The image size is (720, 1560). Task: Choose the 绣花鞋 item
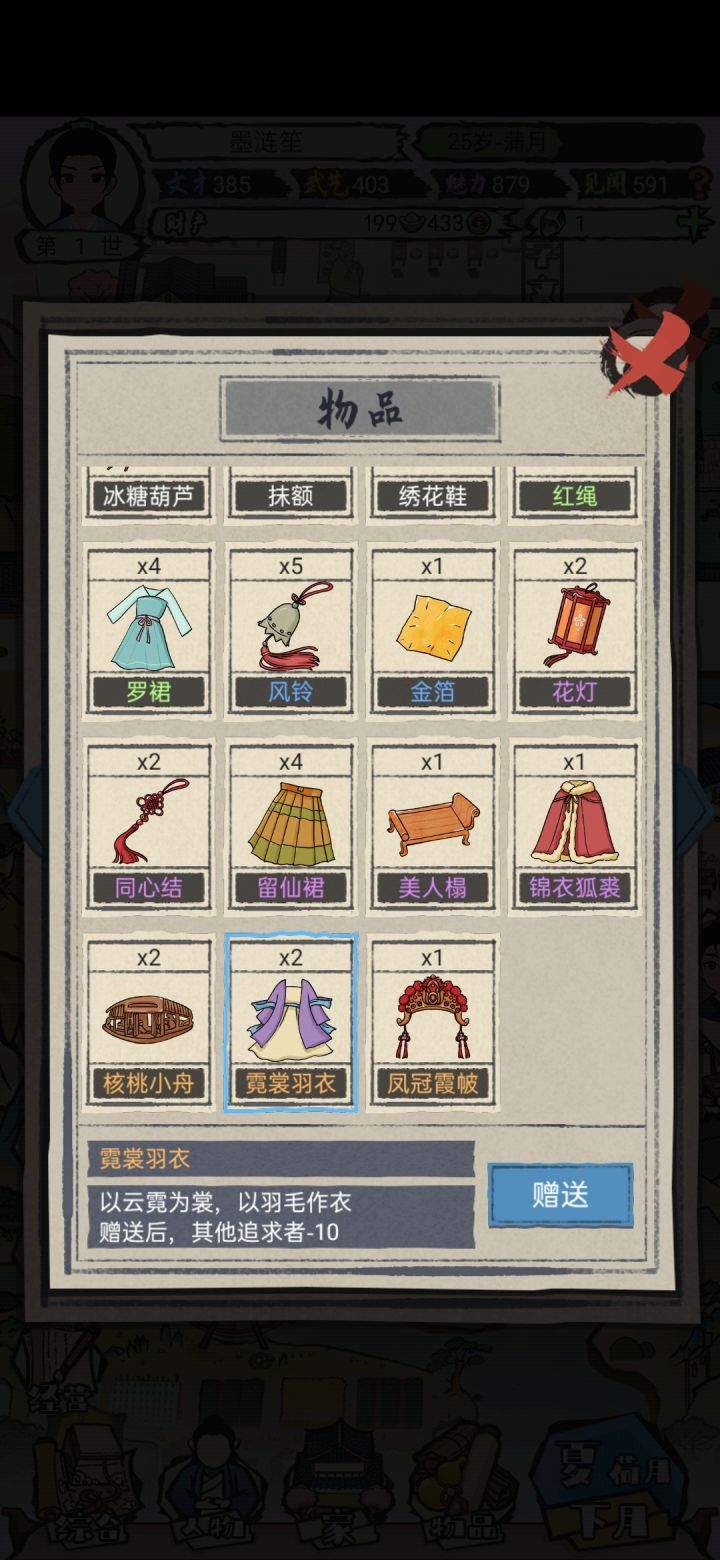(433, 494)
